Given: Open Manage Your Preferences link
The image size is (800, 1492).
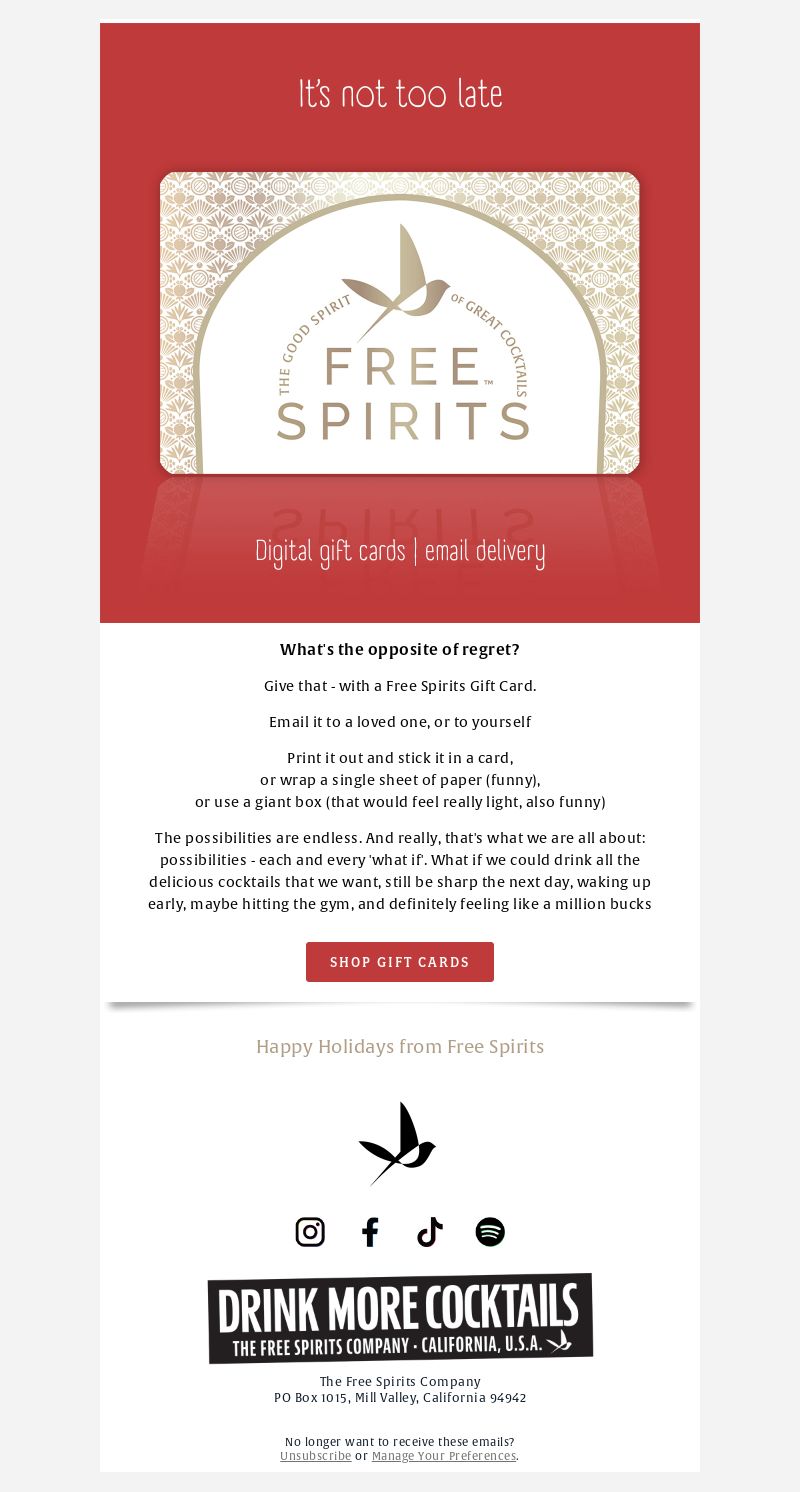Looking at the screenshot, I should pyautogui.click(x=444, y=1456).
